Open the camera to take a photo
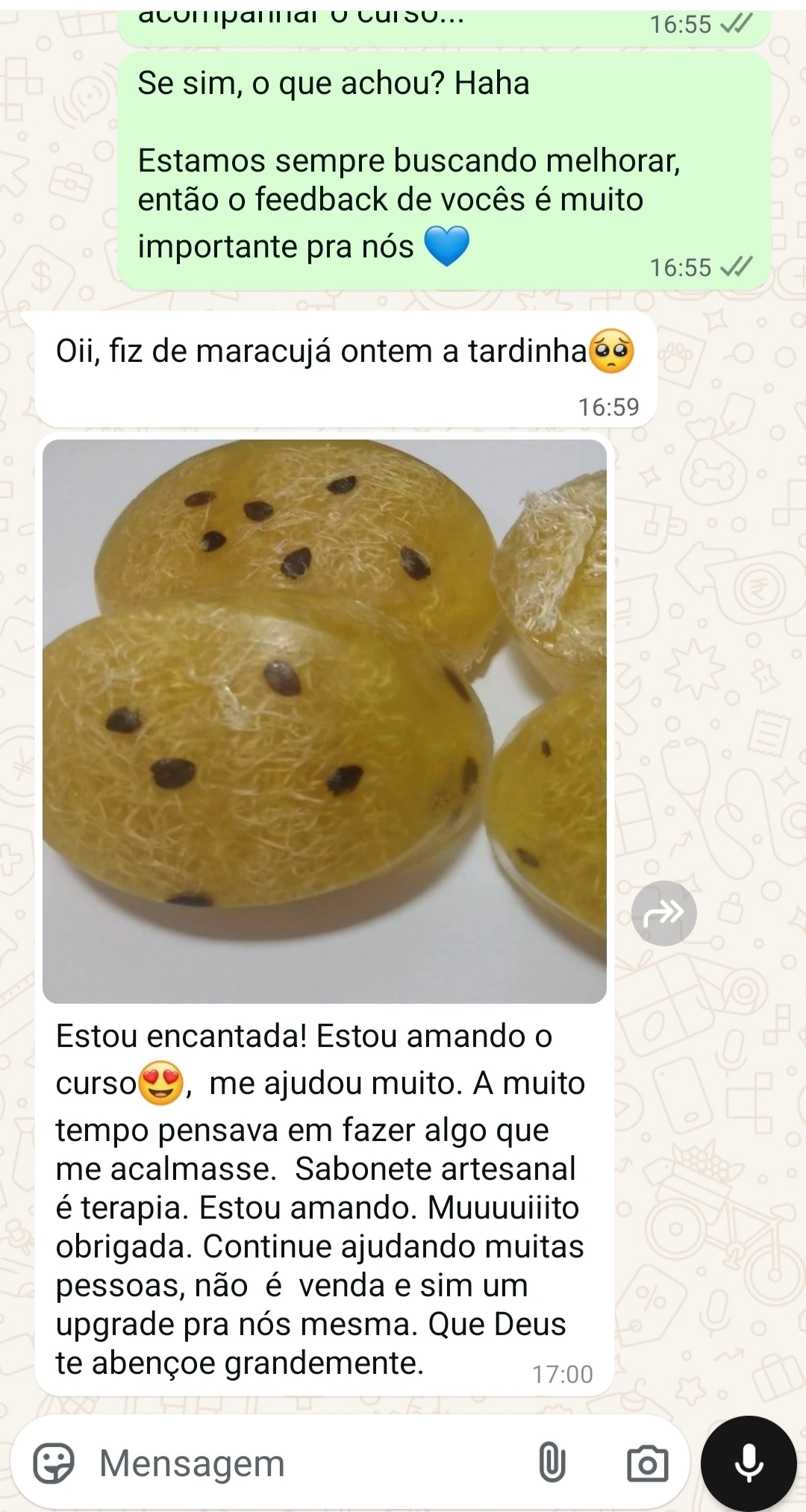806x1512 pixels. click(x=647, y=1463)
